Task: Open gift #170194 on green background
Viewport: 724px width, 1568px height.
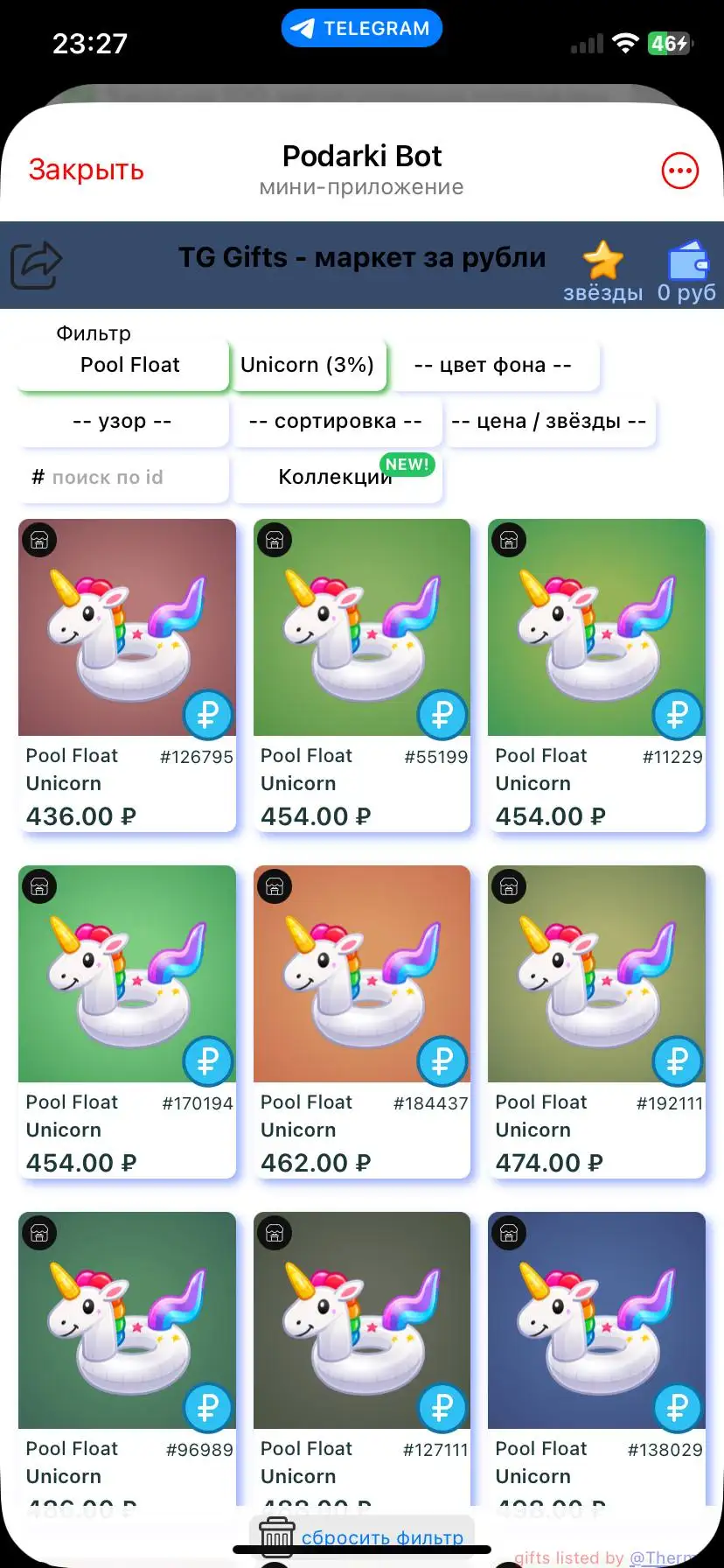Action: pyautogui.click(x=128, y=1020)
